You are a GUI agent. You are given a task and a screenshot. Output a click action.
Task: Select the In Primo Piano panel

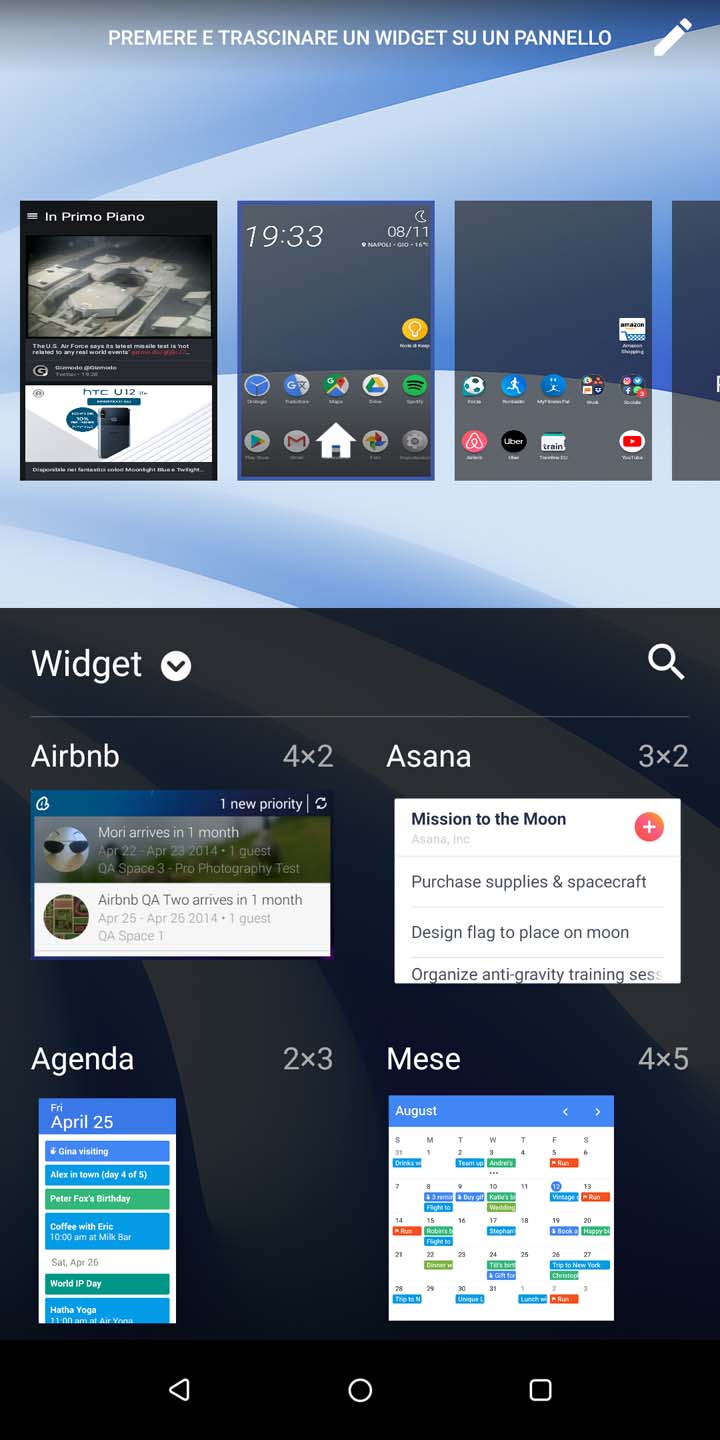[118, 340]
